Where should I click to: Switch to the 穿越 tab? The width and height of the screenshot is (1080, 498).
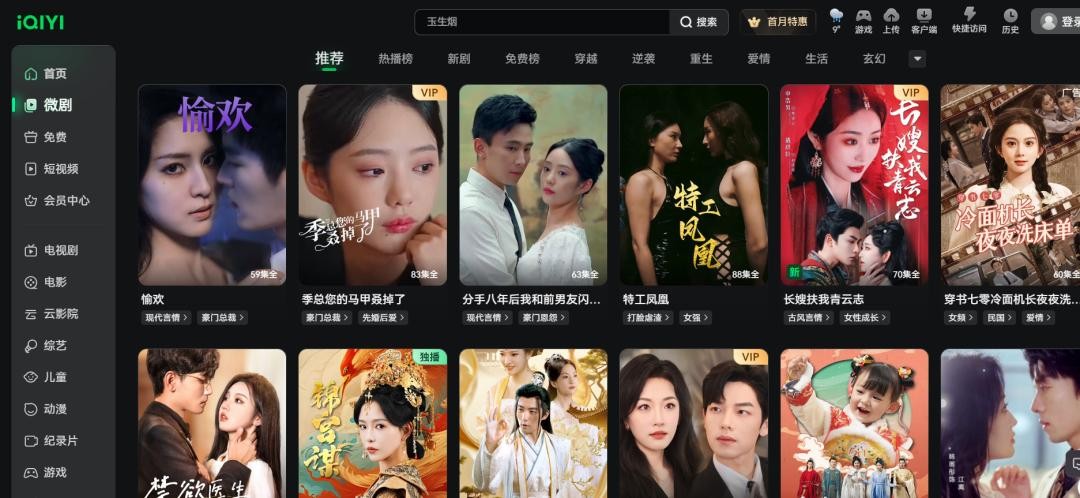tap(586, 59)
